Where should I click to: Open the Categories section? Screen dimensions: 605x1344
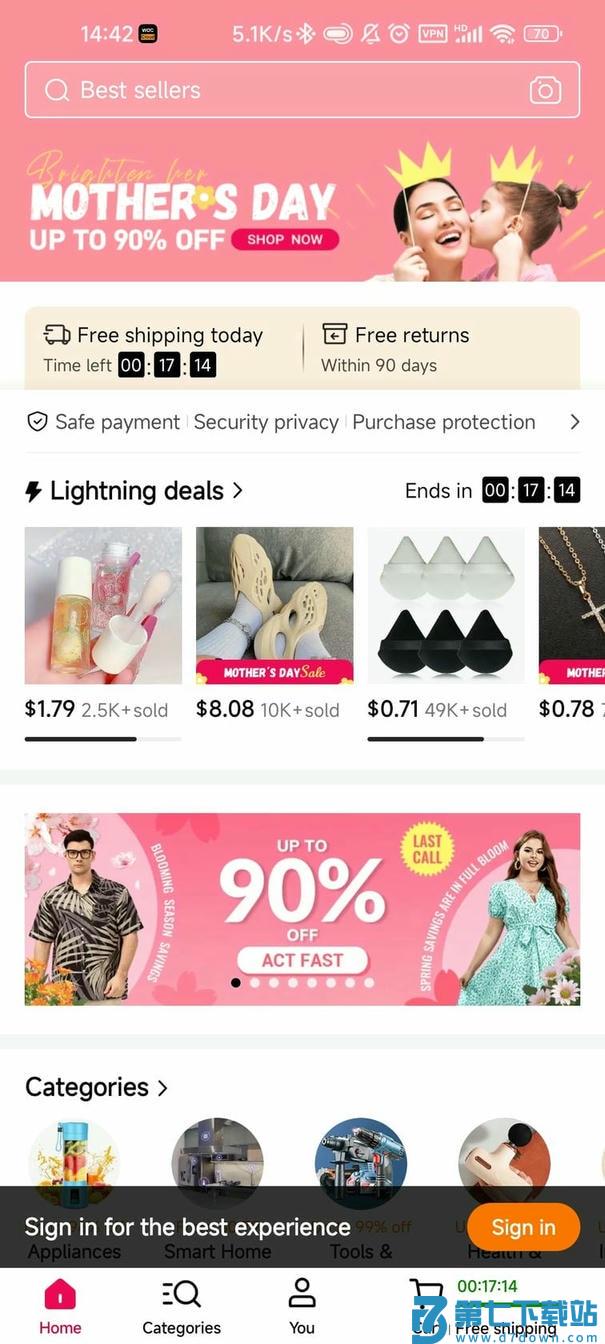click(96, 1087)
